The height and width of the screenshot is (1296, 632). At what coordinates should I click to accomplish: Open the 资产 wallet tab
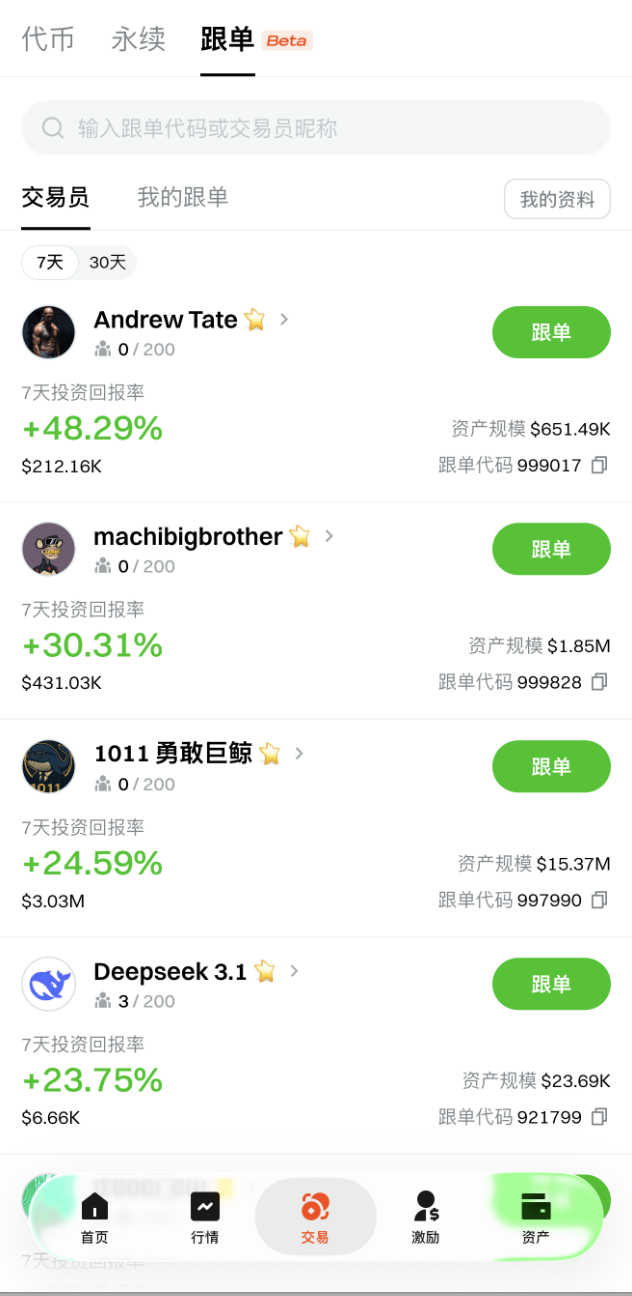536,1217
